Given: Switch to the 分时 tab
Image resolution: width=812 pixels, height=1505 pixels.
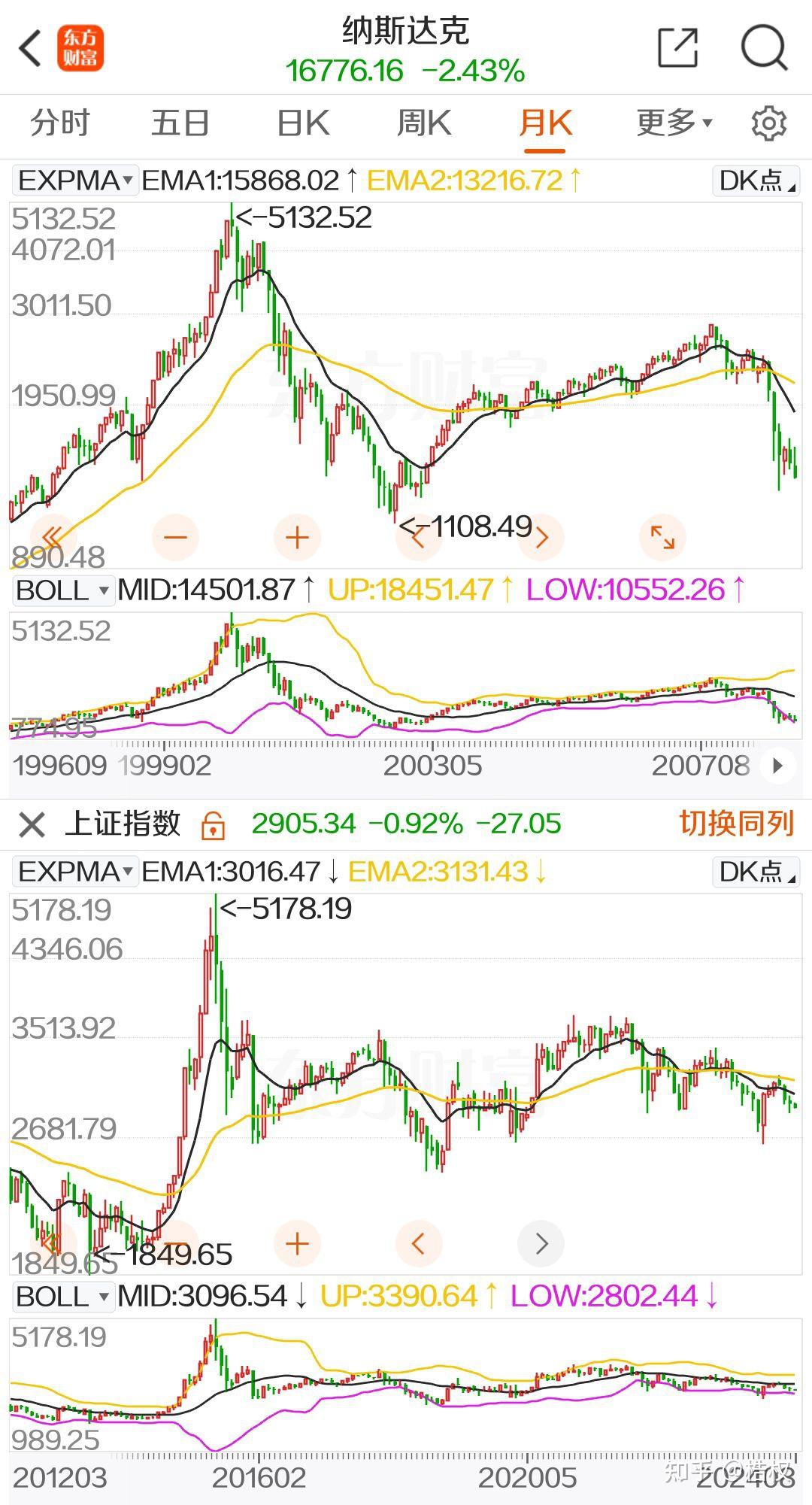Looking at the screenshot, I should point(60,123).
